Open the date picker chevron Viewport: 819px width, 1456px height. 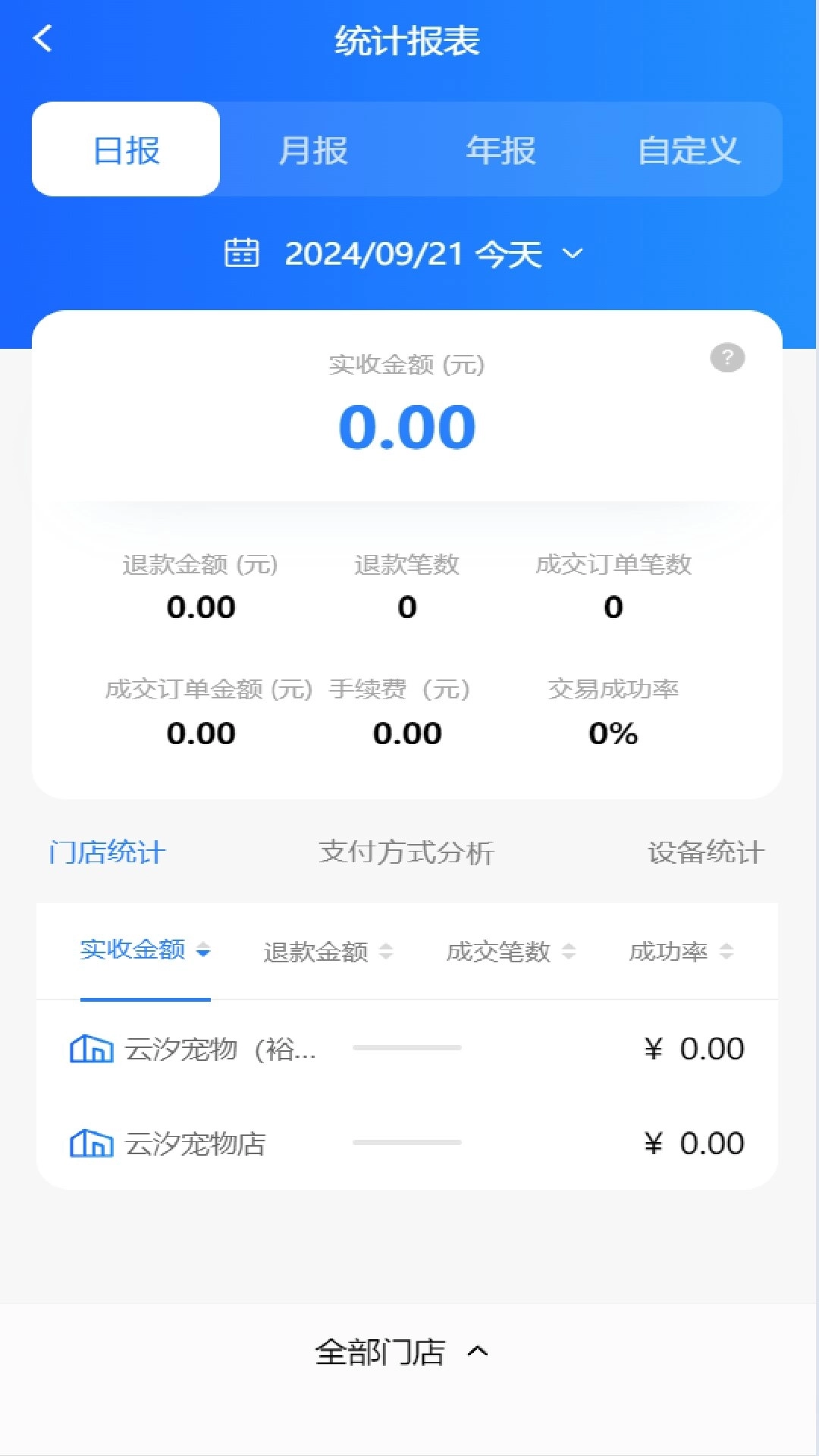pos(572,255)
